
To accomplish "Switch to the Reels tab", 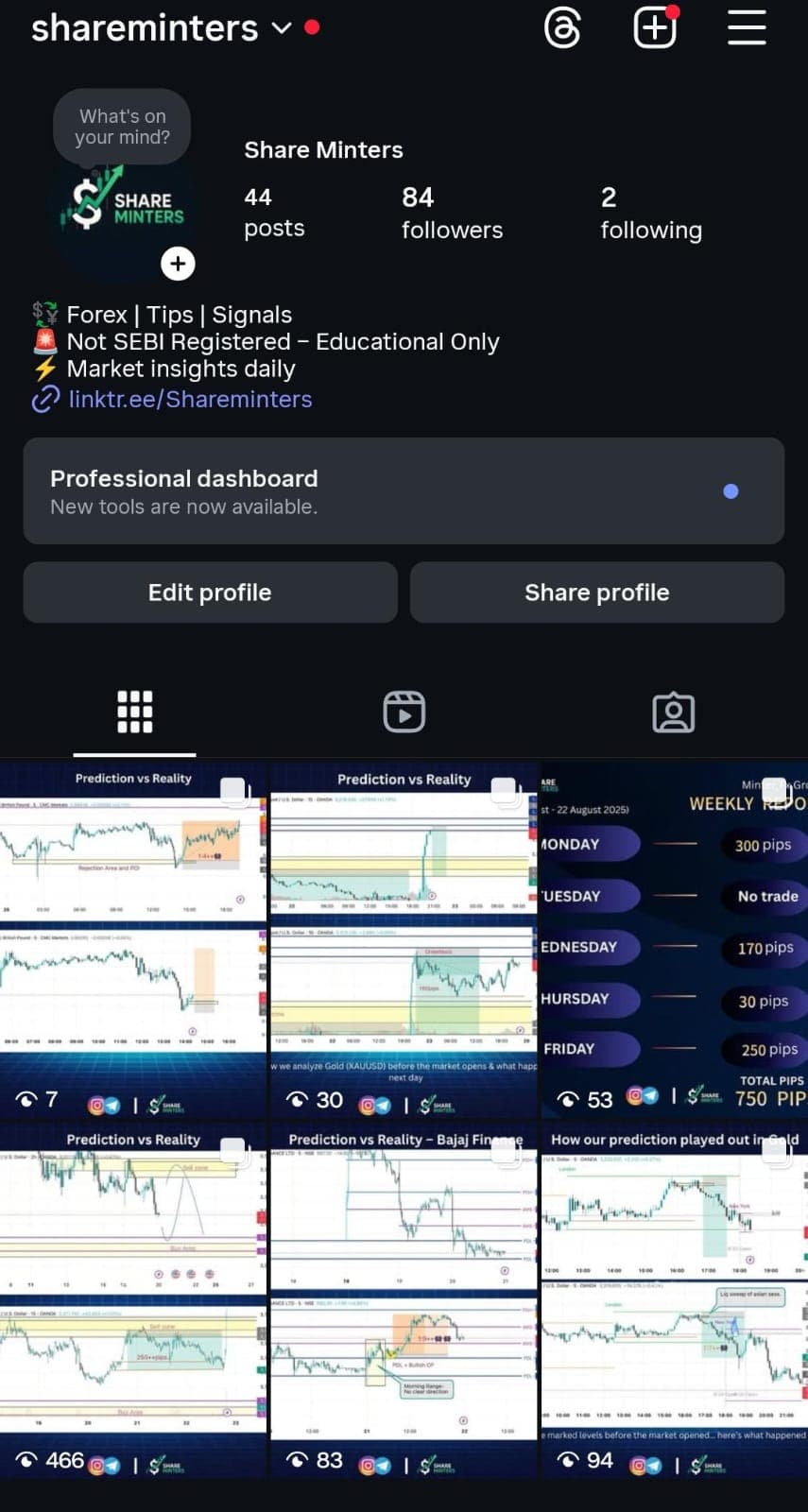I will click(x=404, y=712).
